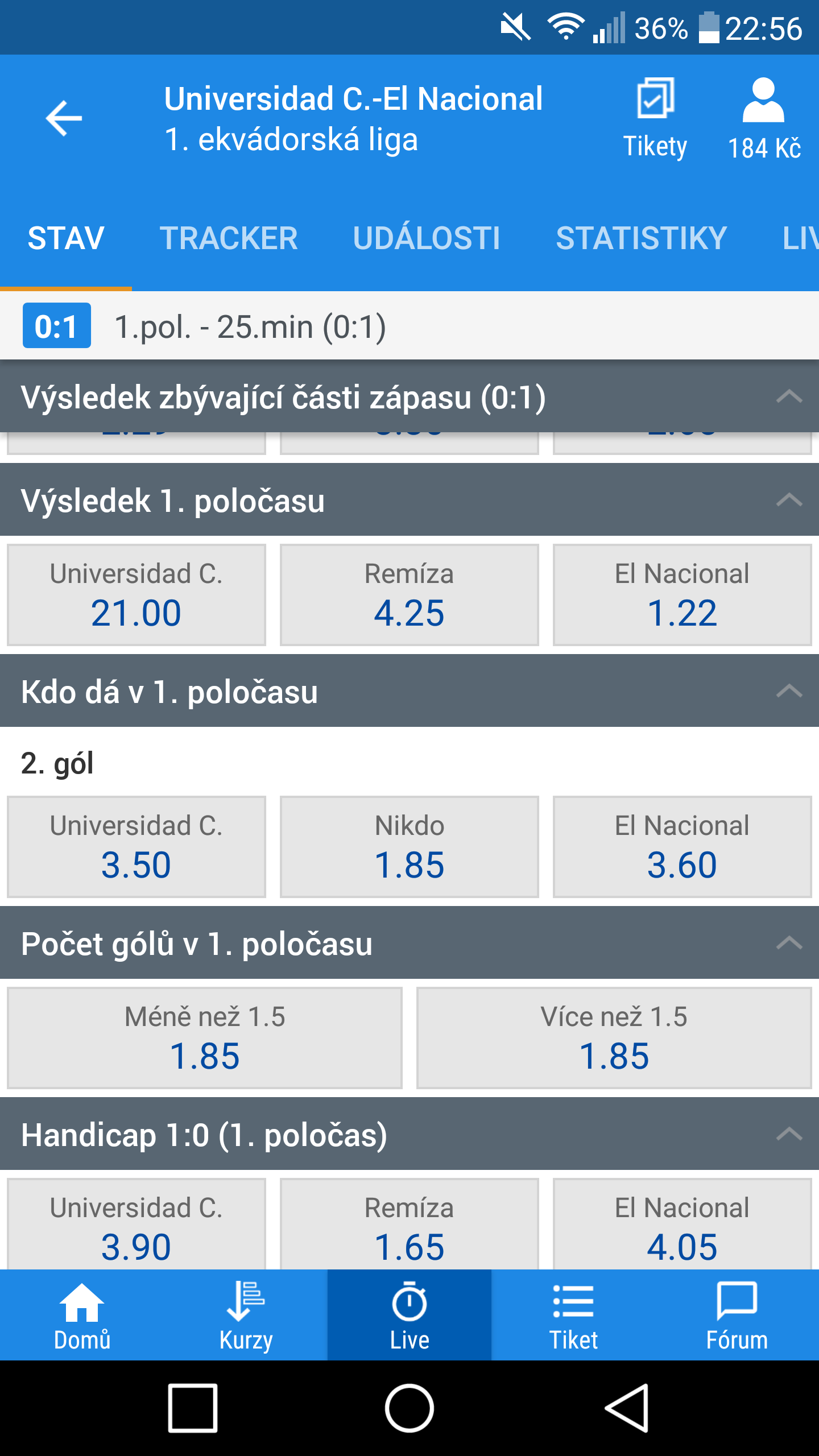Select Remíza odds 4.25
Image resolution: width=819 pixels, height=1456 pixels.
click(409, 595)
